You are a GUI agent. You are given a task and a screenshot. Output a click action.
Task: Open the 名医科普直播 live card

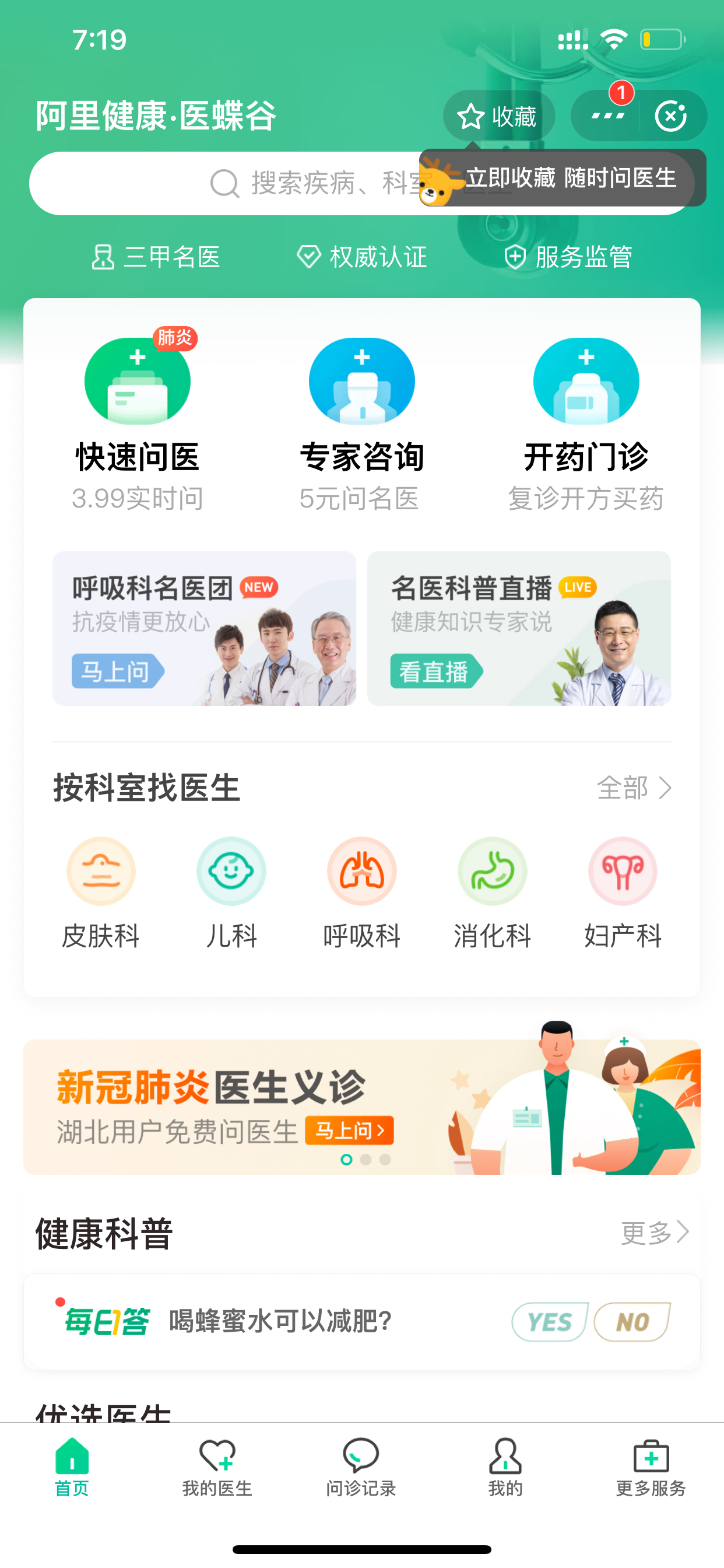pyautogui.click(x=519, y=628)
